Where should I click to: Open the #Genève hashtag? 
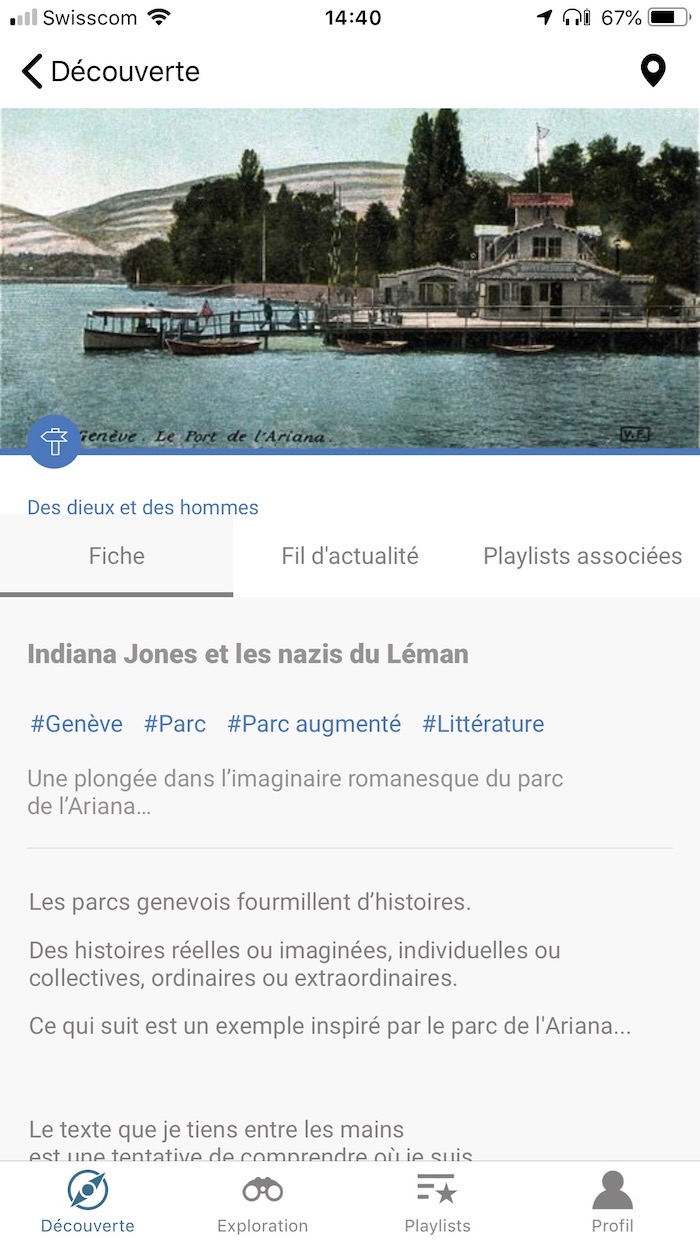77,724
